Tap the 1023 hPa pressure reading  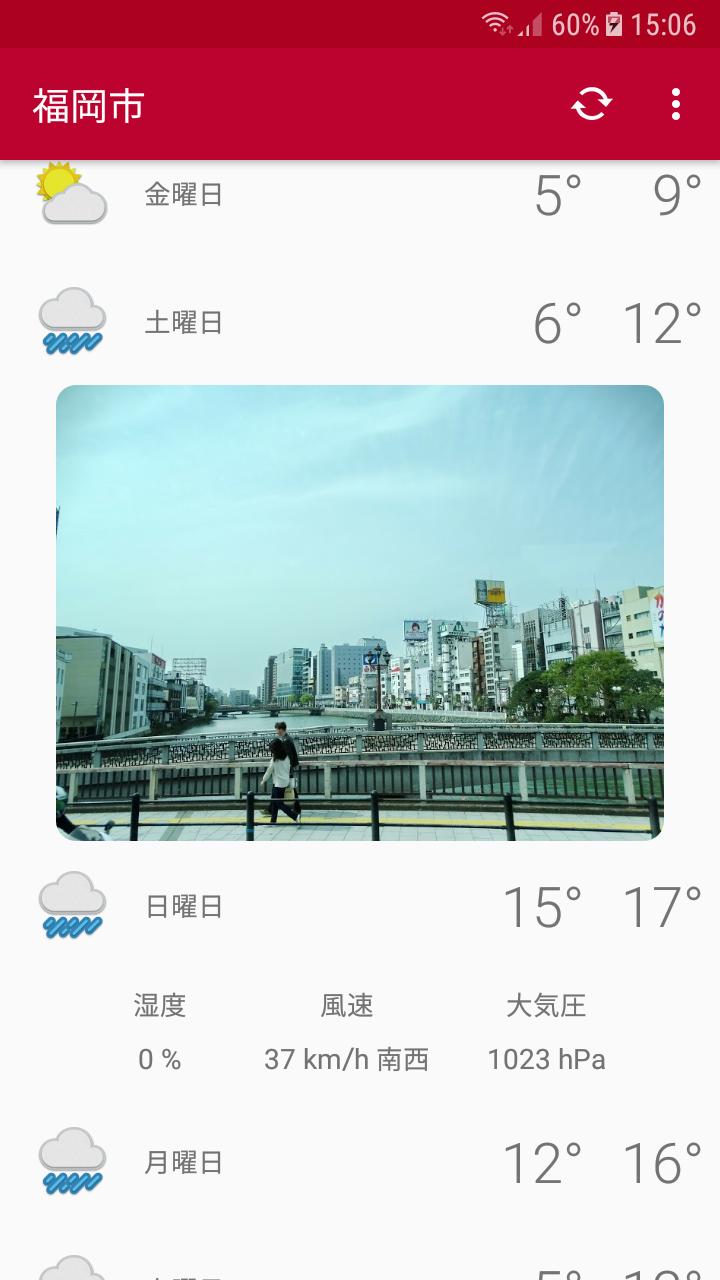point(546,1059)
